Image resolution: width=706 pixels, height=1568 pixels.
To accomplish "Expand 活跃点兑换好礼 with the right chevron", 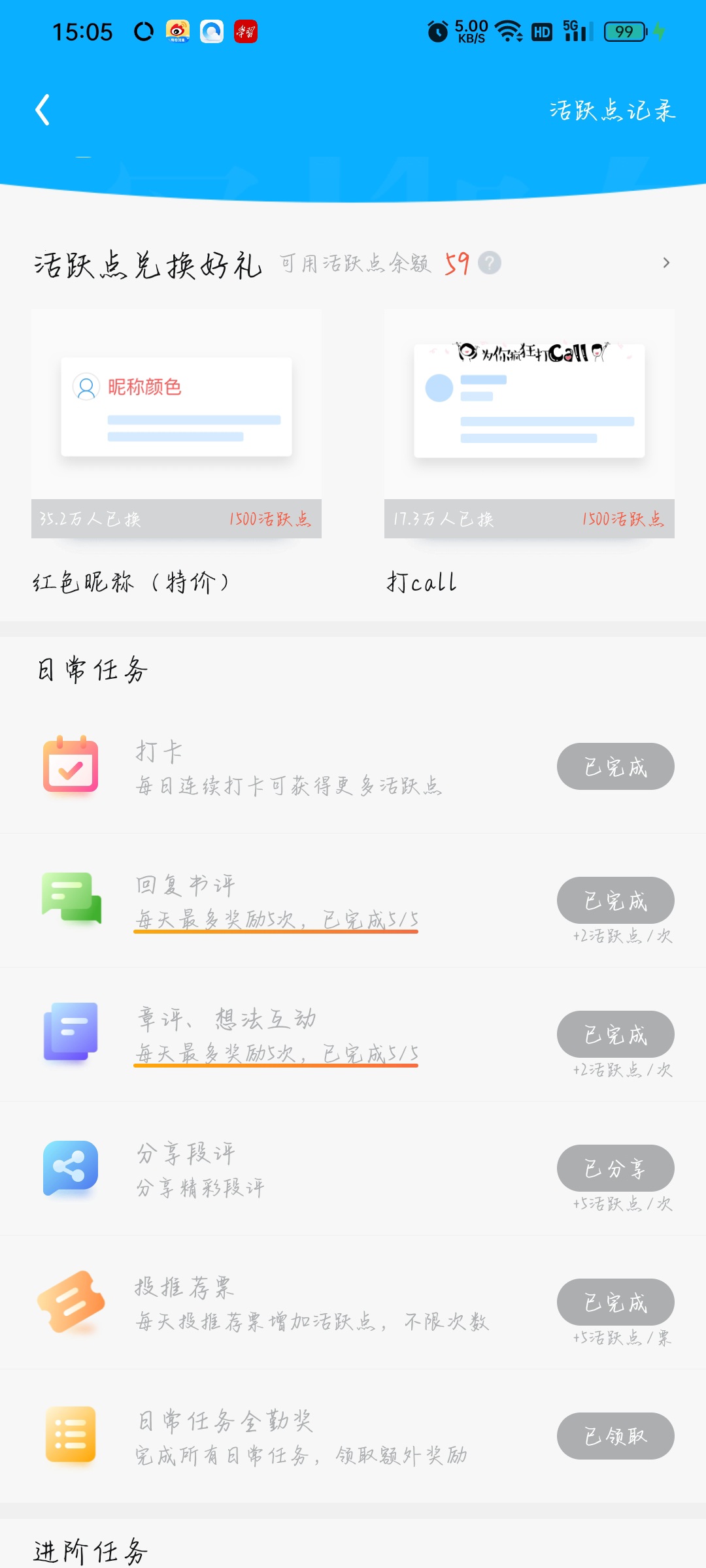I will coord(666,263).
